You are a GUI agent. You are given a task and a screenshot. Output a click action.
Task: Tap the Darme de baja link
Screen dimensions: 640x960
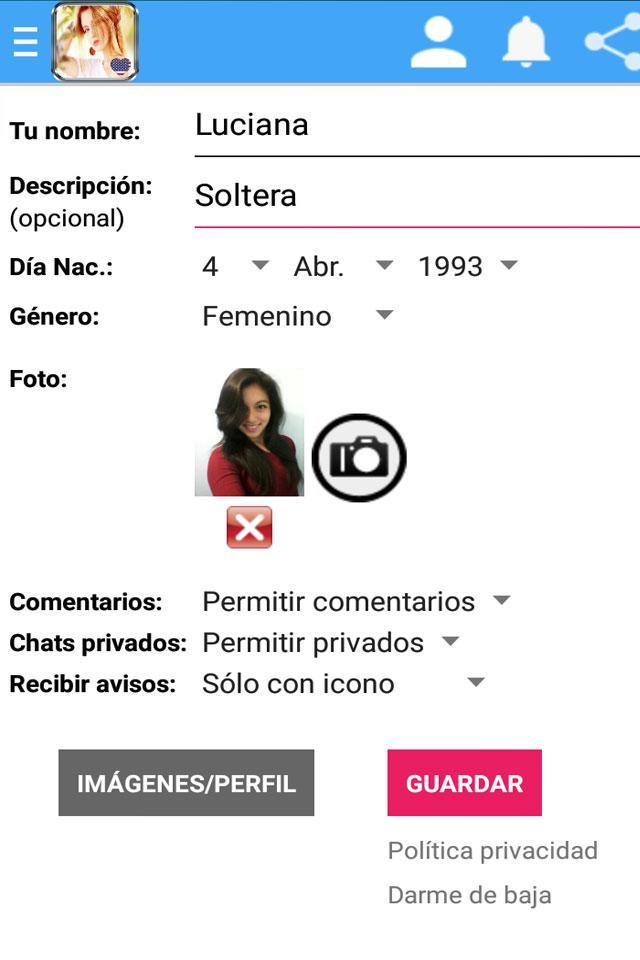click(x=469, y=895)
